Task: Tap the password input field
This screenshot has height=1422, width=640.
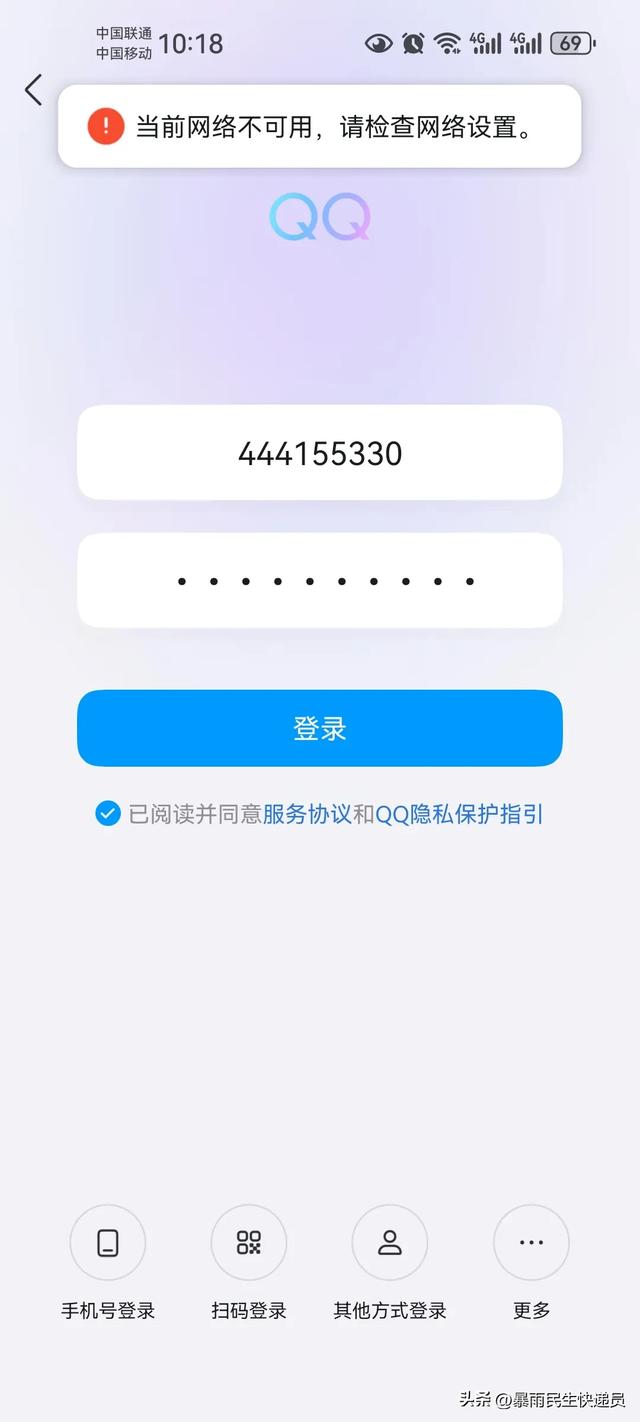Action: click(x=320, y=580)
